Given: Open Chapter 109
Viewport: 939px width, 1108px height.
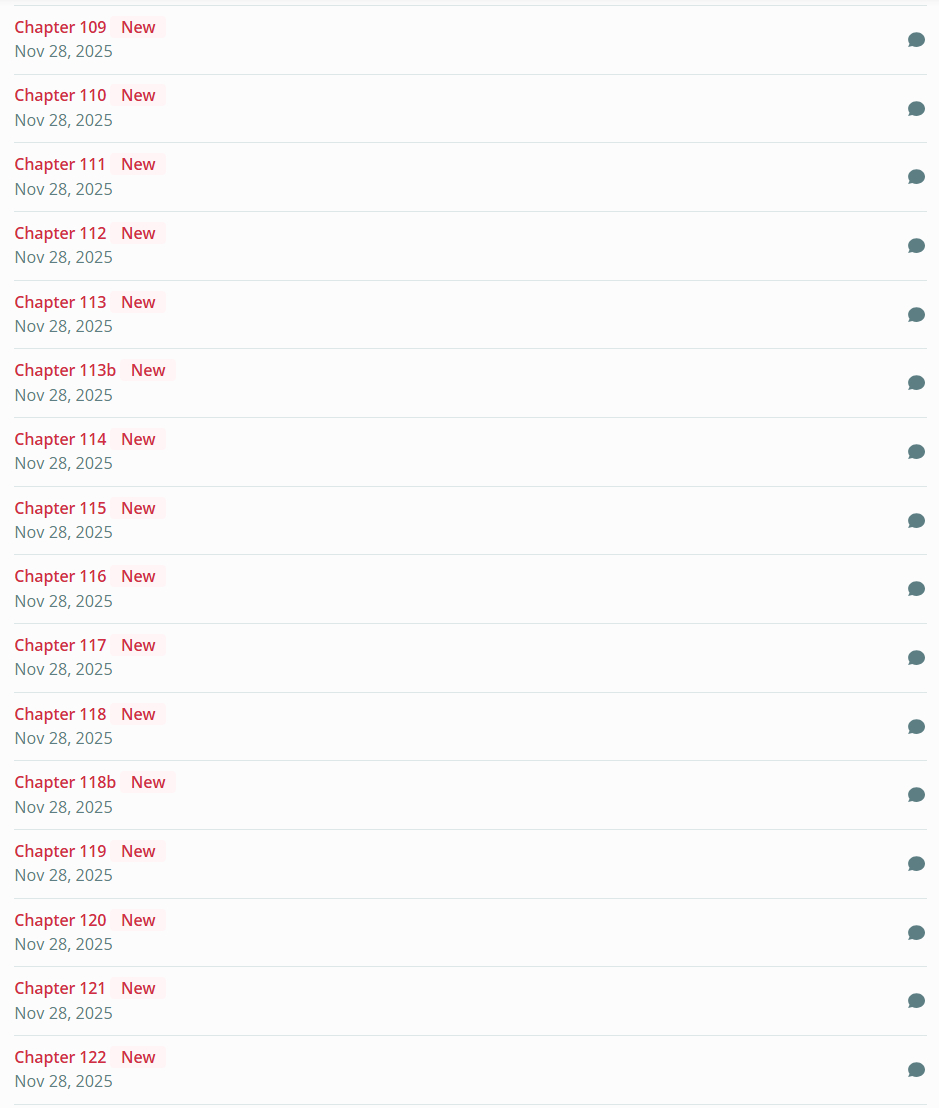Looking at the screenshot, I should pyautogui.click(x=60, y=27).
